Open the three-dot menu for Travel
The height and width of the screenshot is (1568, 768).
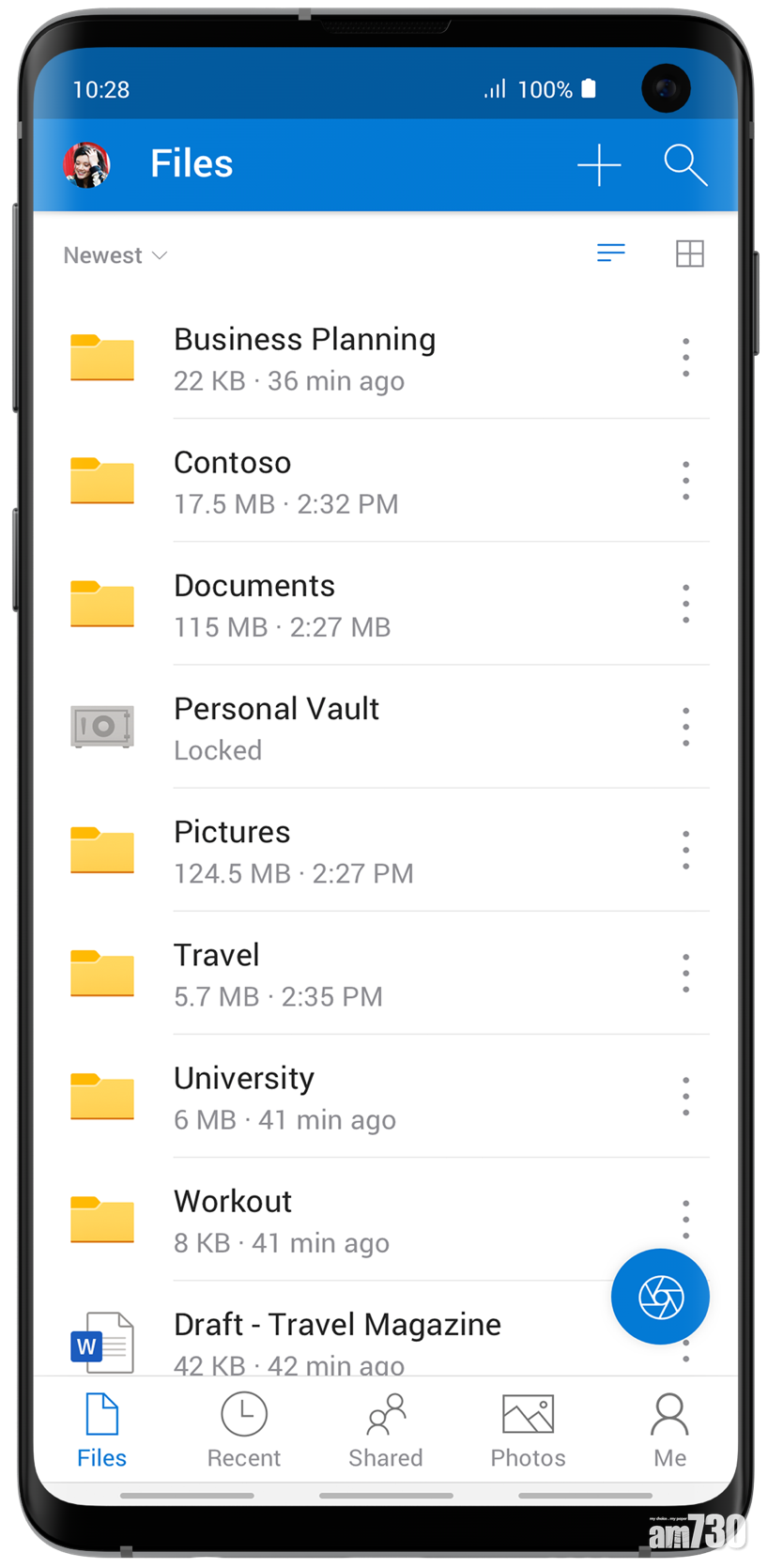click(685, 973)
